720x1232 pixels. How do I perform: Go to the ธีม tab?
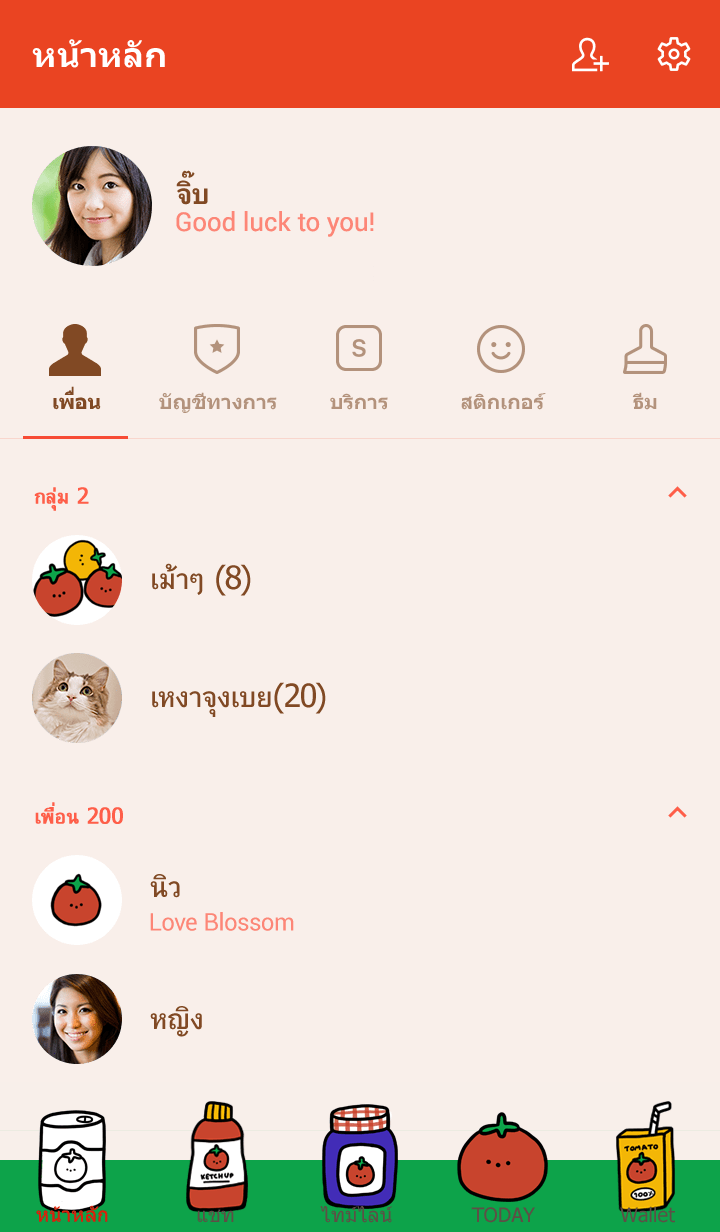click(645, 370)
